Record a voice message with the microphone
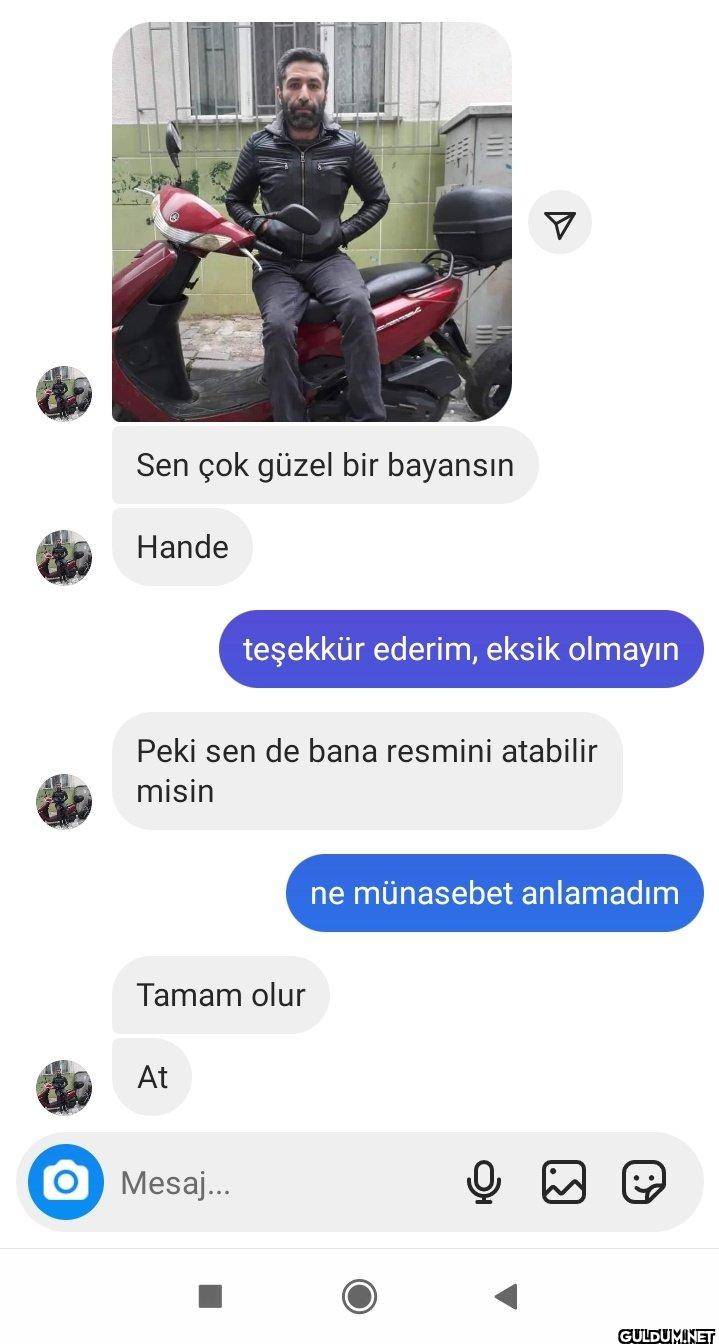This screenshot has height=1344, width=719. coord(484,1183)
